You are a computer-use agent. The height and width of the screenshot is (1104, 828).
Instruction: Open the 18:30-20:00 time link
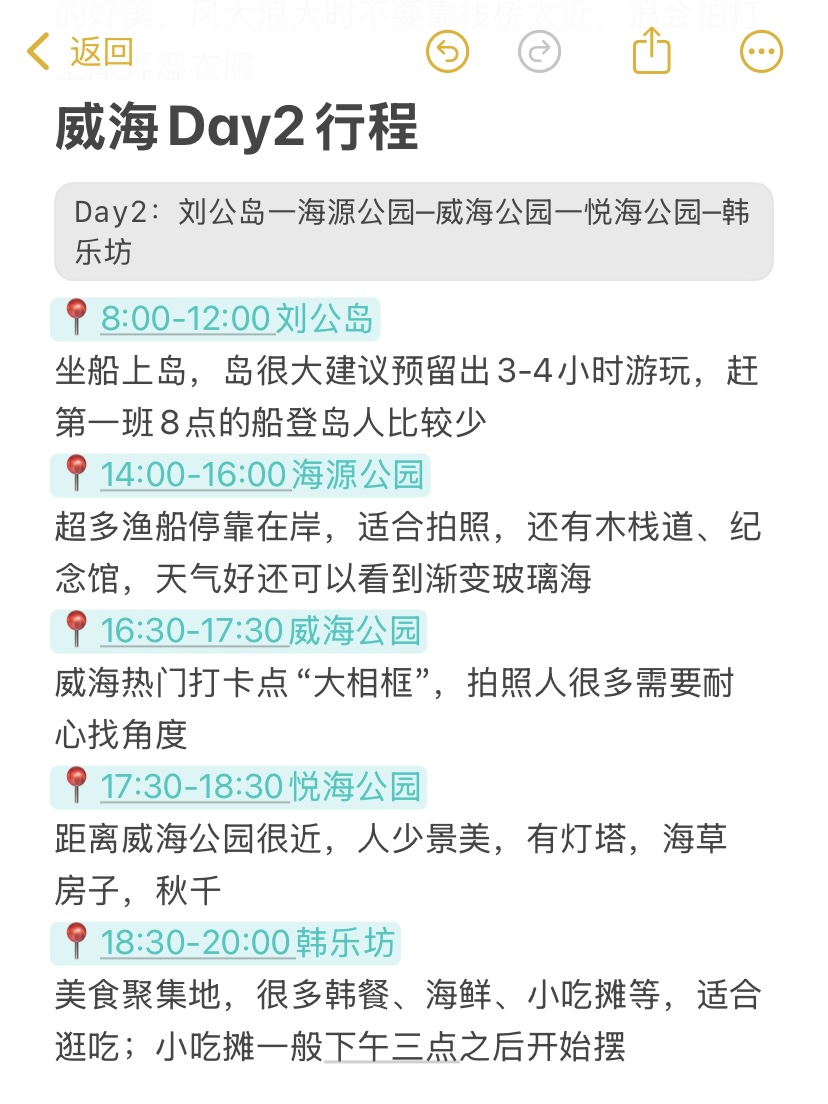pos(196,943)
